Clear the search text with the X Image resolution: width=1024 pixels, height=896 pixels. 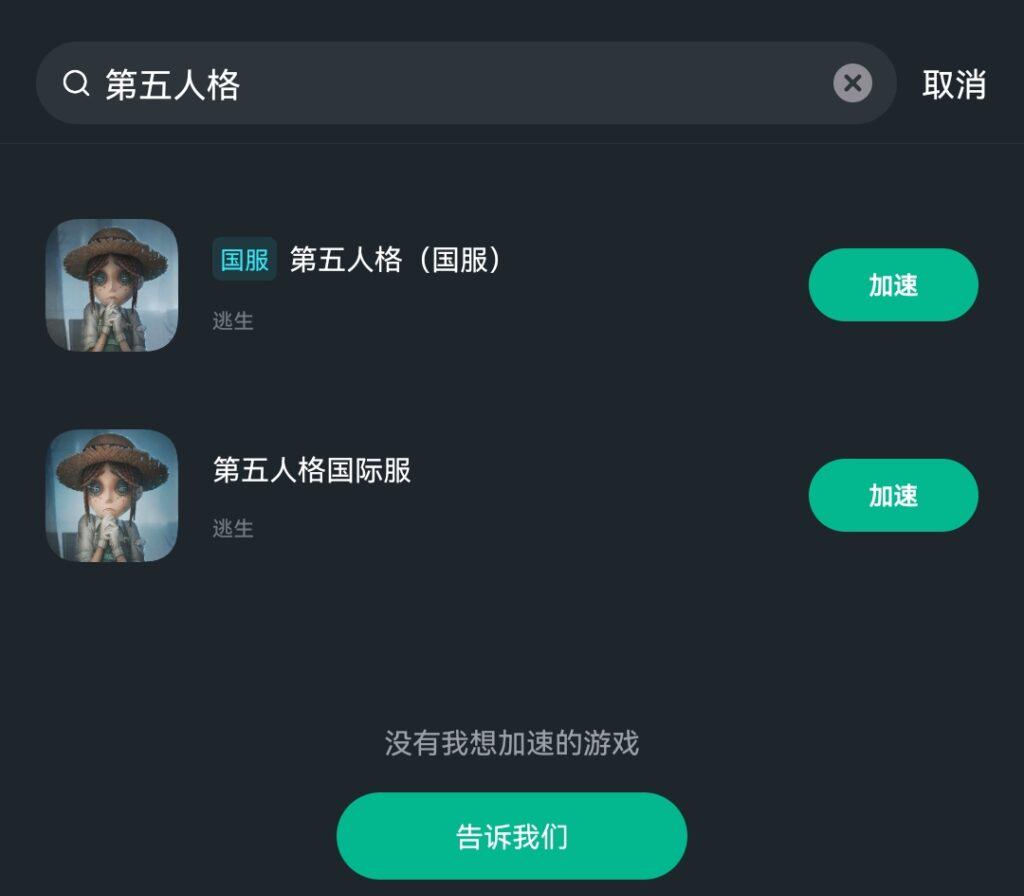coord(852,84)
